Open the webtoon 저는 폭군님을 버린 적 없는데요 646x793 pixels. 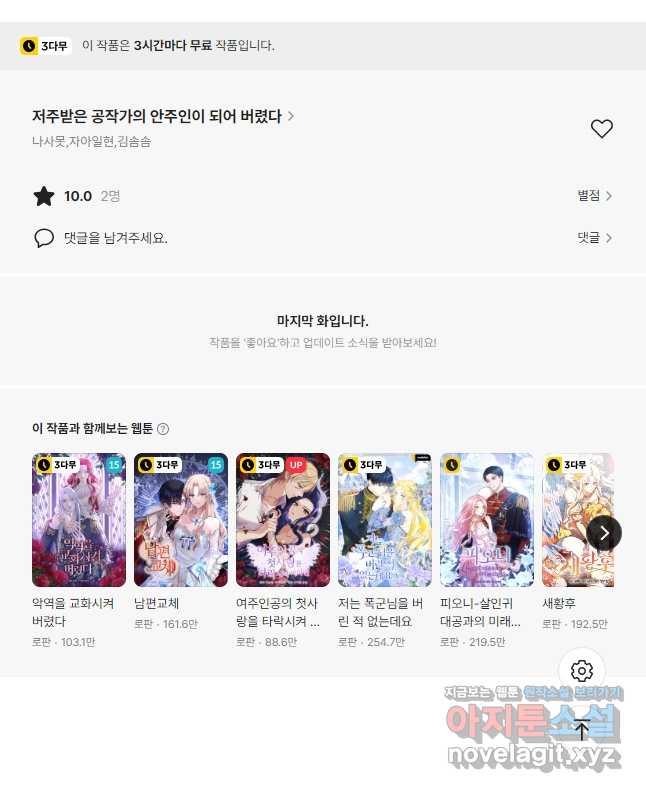(385, 520)
